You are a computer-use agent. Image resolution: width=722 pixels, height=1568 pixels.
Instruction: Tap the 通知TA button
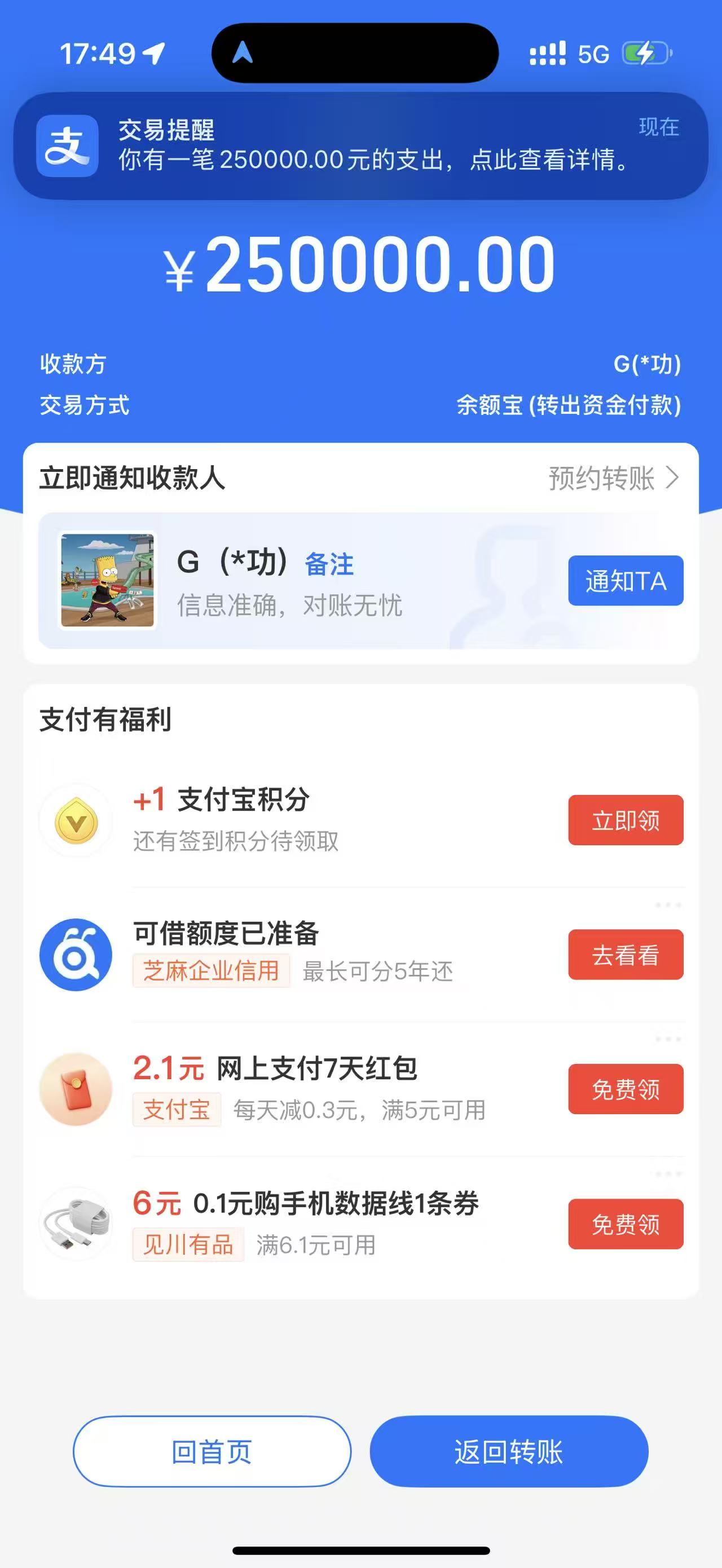pyautogui.click(x=625, y=581)
